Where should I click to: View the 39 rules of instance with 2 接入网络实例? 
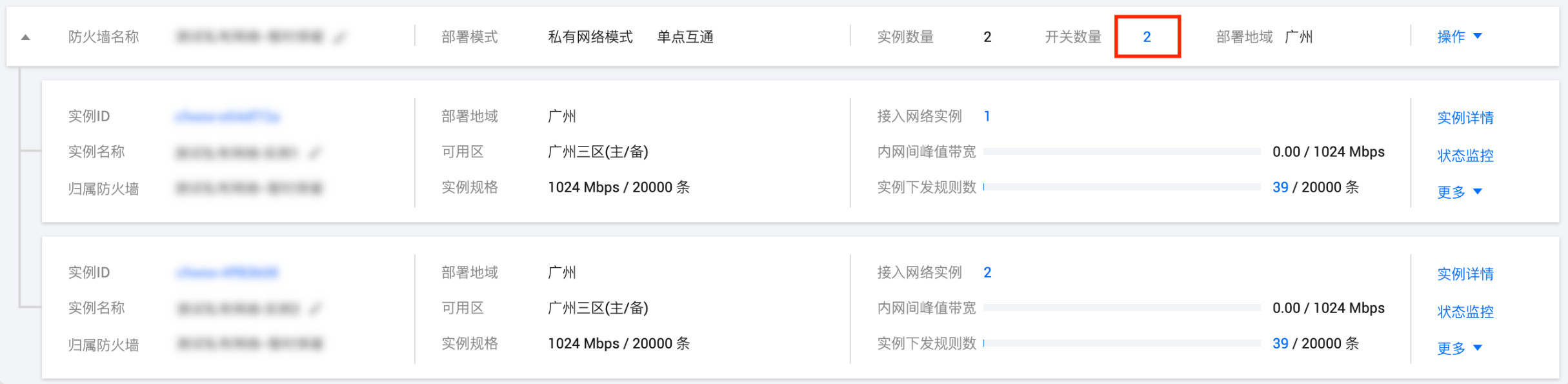tap(1280, 343)
